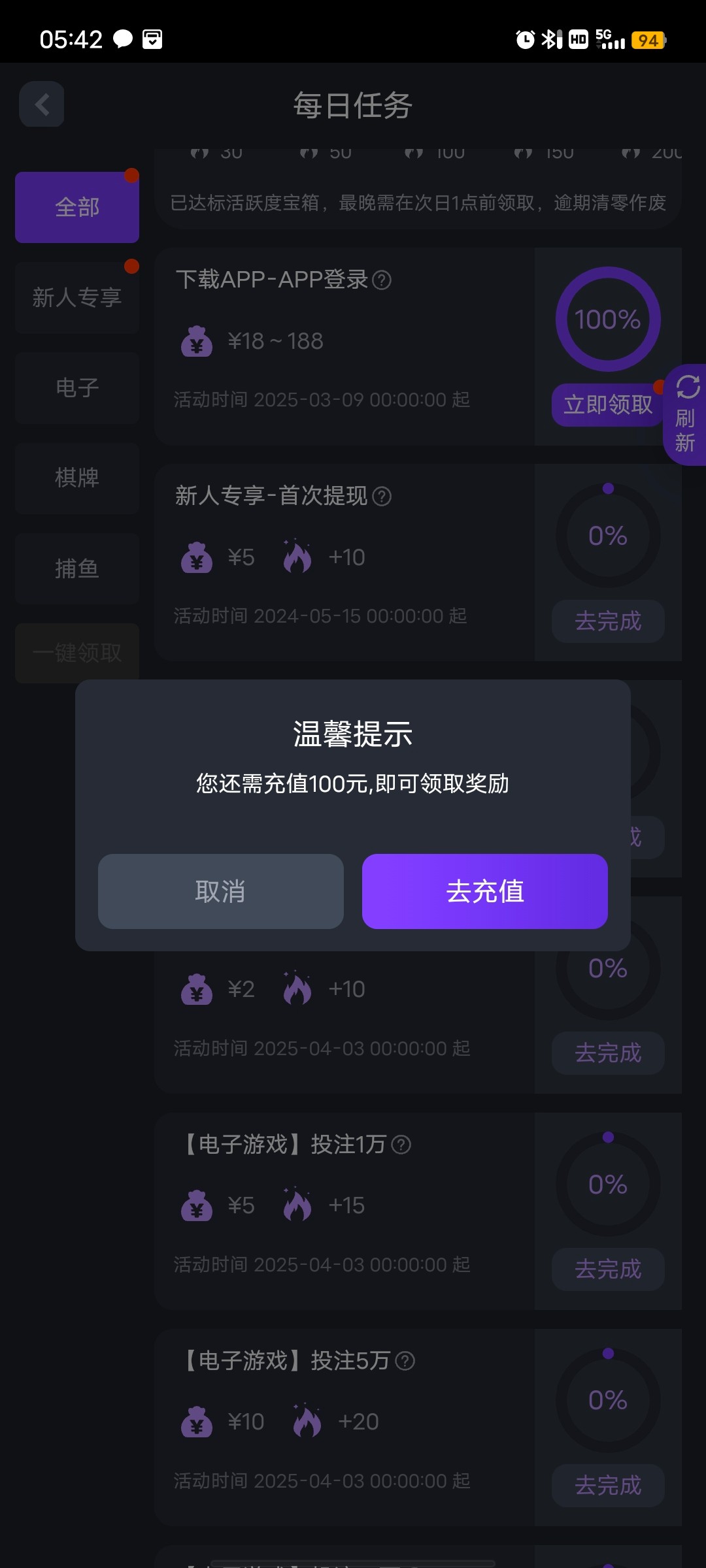Open help icon beside 新人专享-首次提现
This screenshot has width=706, height=1568.
(382, 497)
